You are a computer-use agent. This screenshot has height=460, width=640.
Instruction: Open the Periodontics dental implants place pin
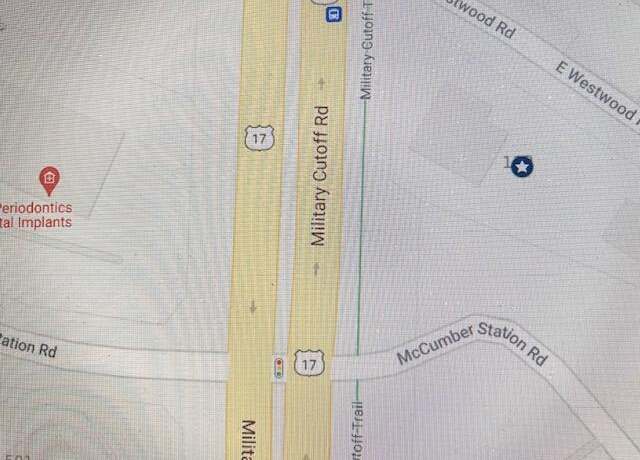48,181
